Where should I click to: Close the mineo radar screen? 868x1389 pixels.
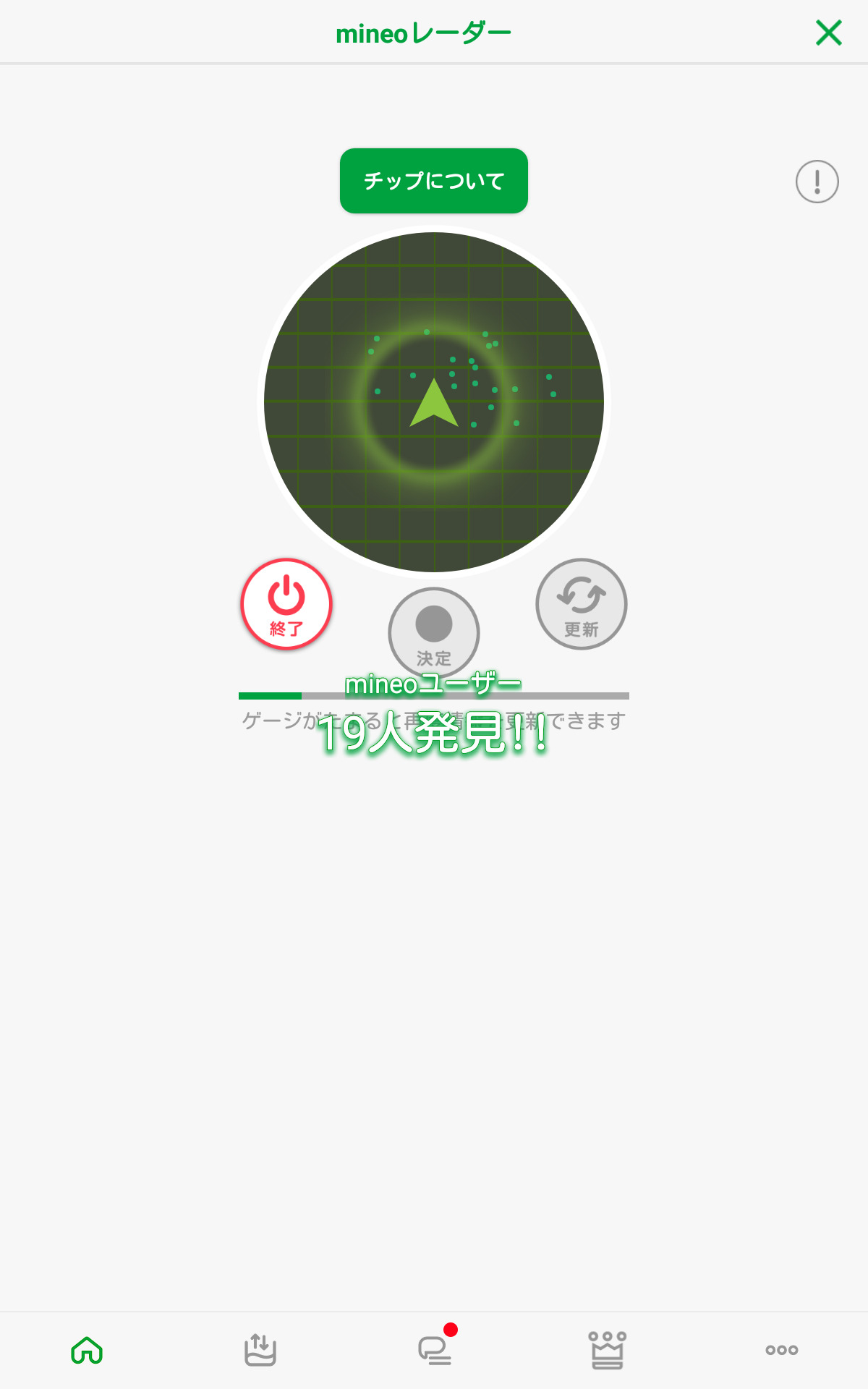pos(828,33)
